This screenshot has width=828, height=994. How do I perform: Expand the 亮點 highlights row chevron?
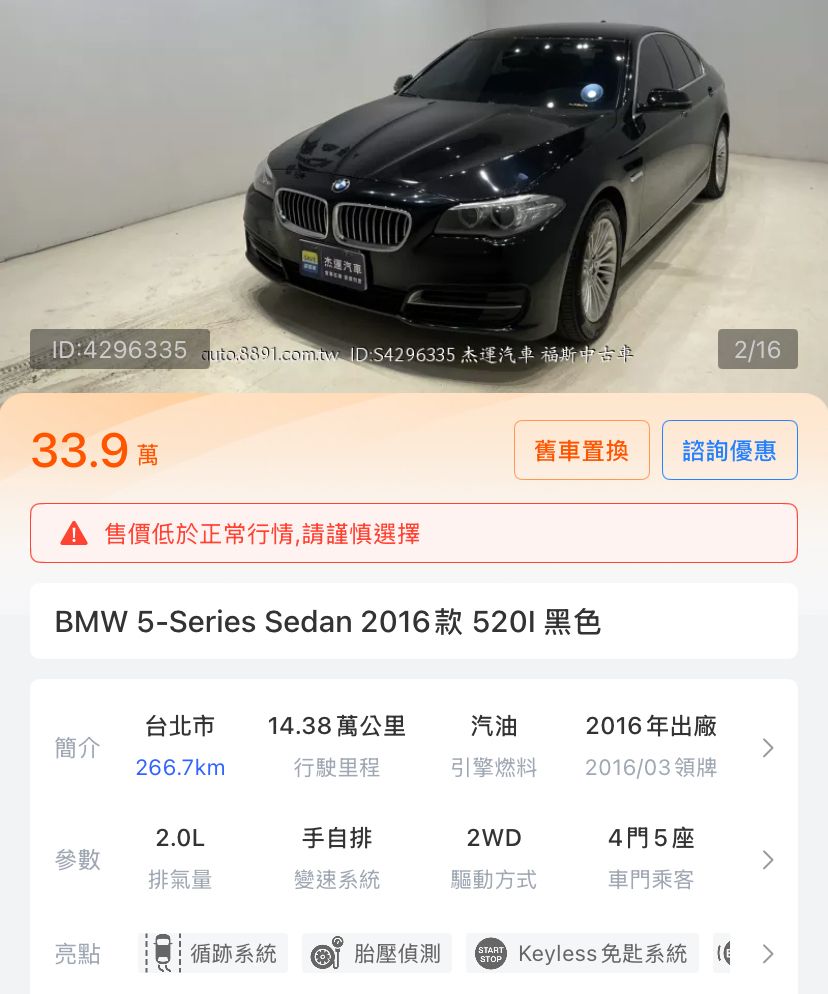click(x=767, y=953)
